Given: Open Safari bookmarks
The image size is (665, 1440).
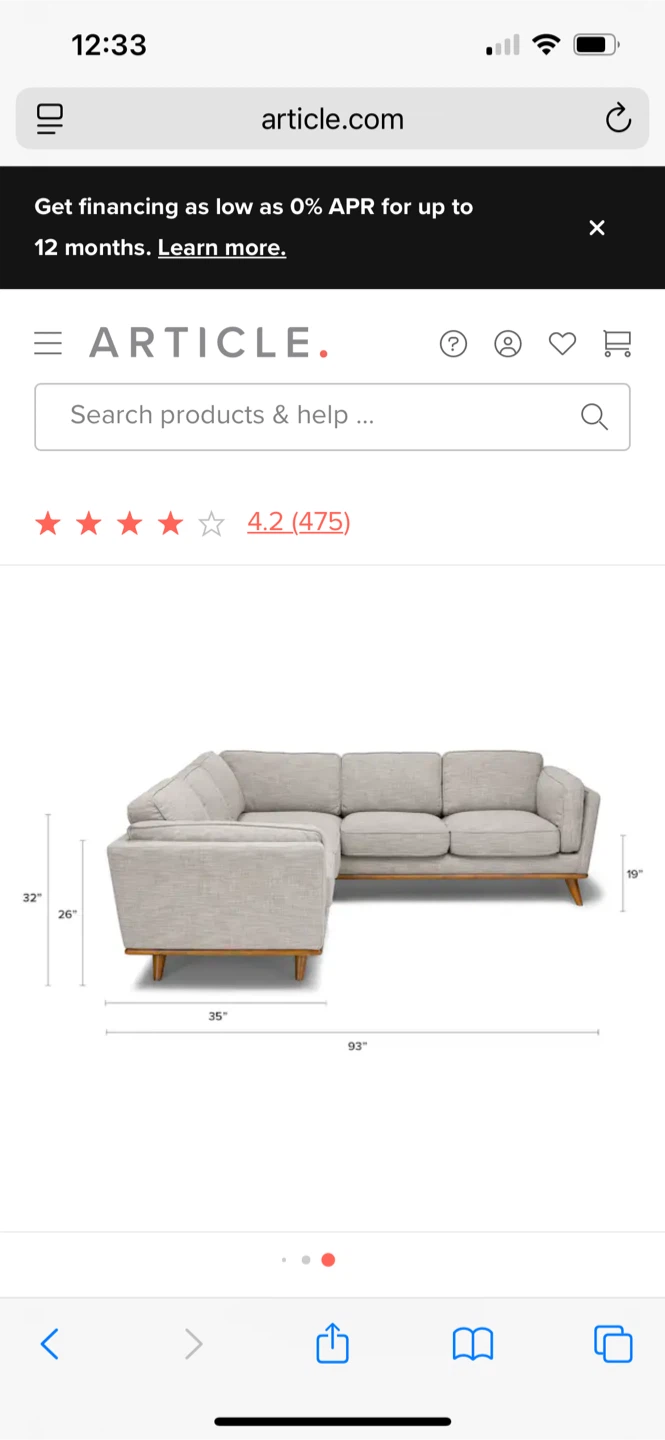Looking at the screenshot, I should (473, 1344).
